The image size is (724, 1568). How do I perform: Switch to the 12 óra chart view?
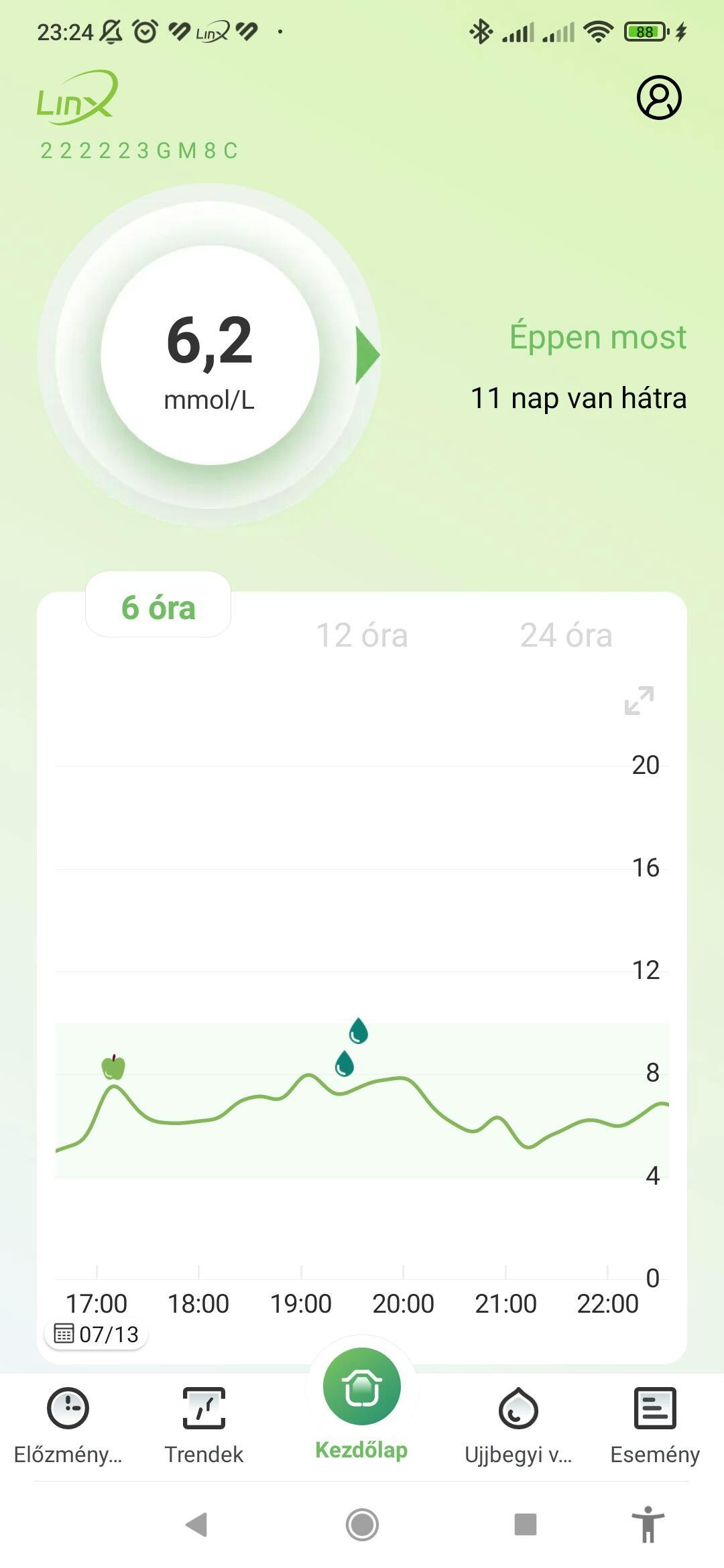(x=362, y=635)
